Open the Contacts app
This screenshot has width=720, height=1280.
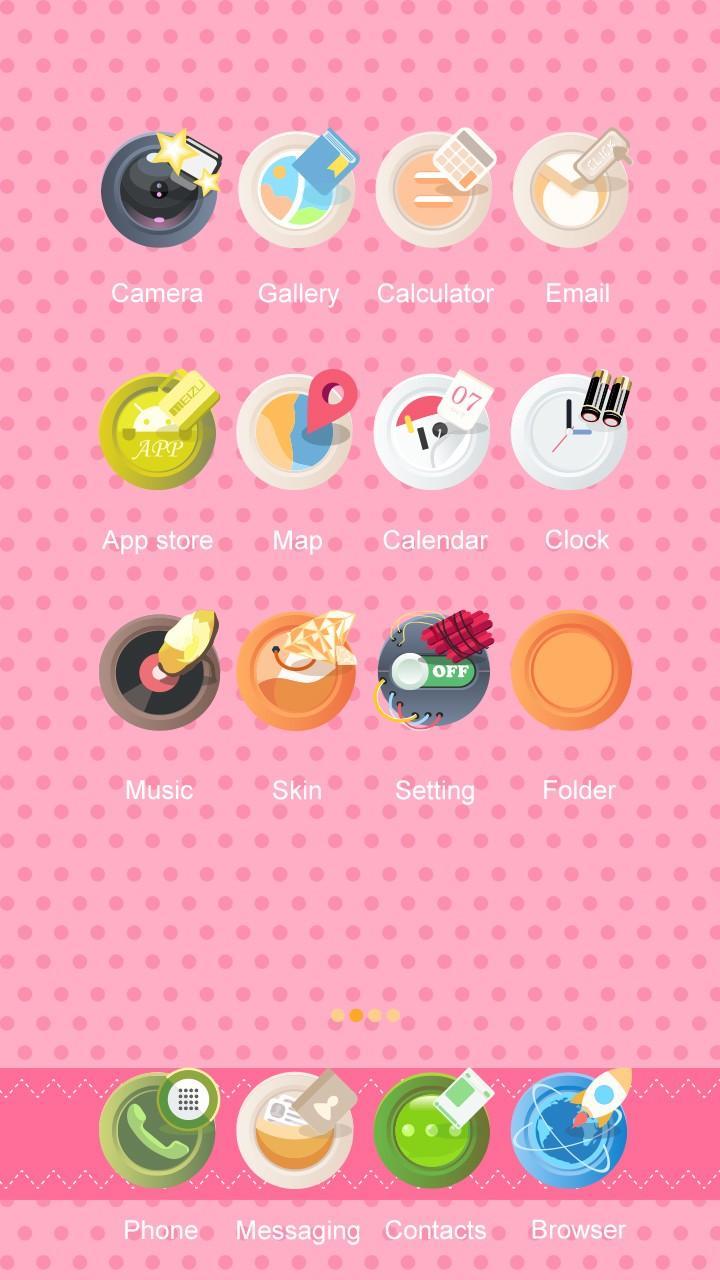pos(435,1128)
